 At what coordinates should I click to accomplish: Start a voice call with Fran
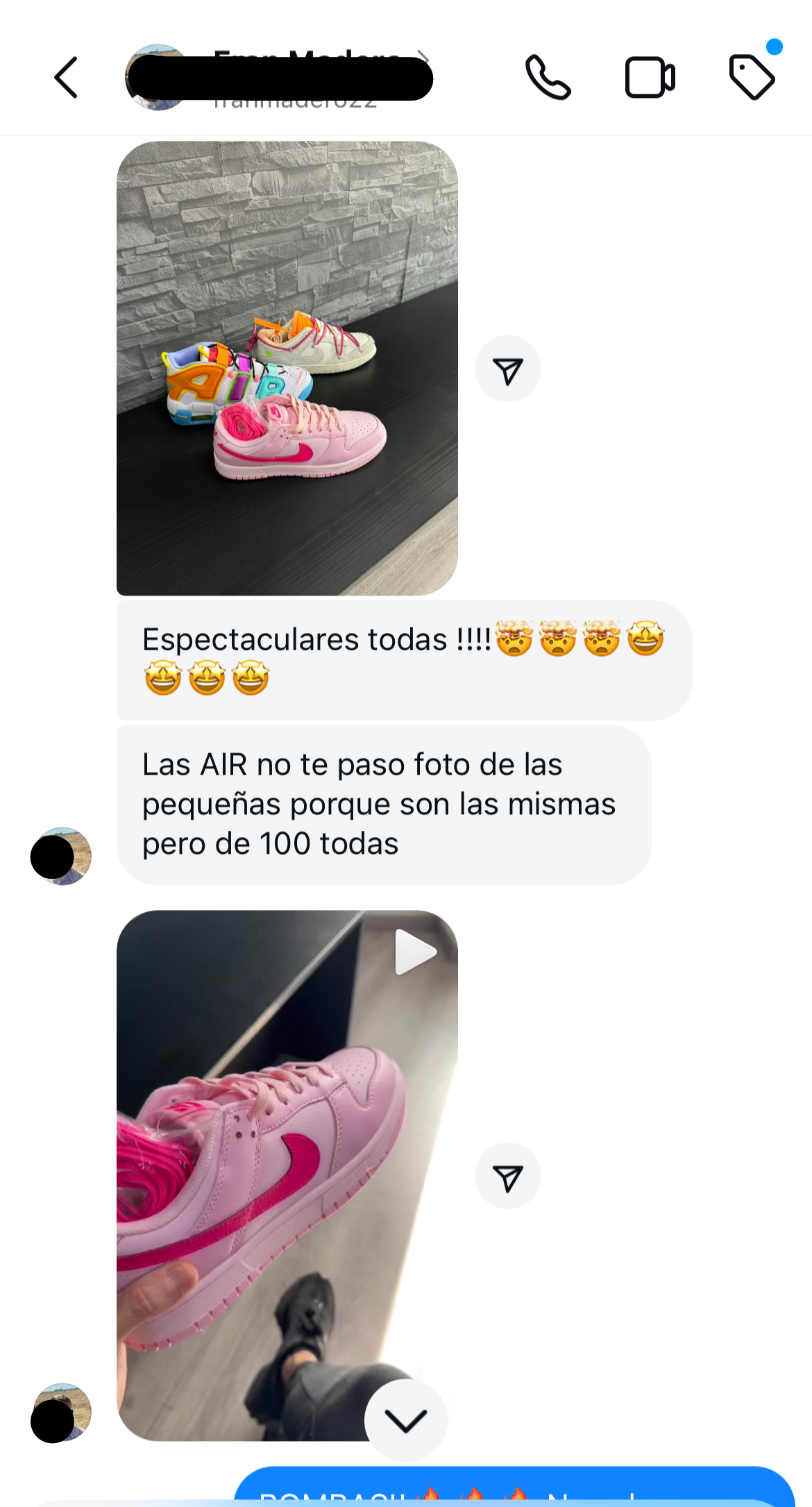548,77
